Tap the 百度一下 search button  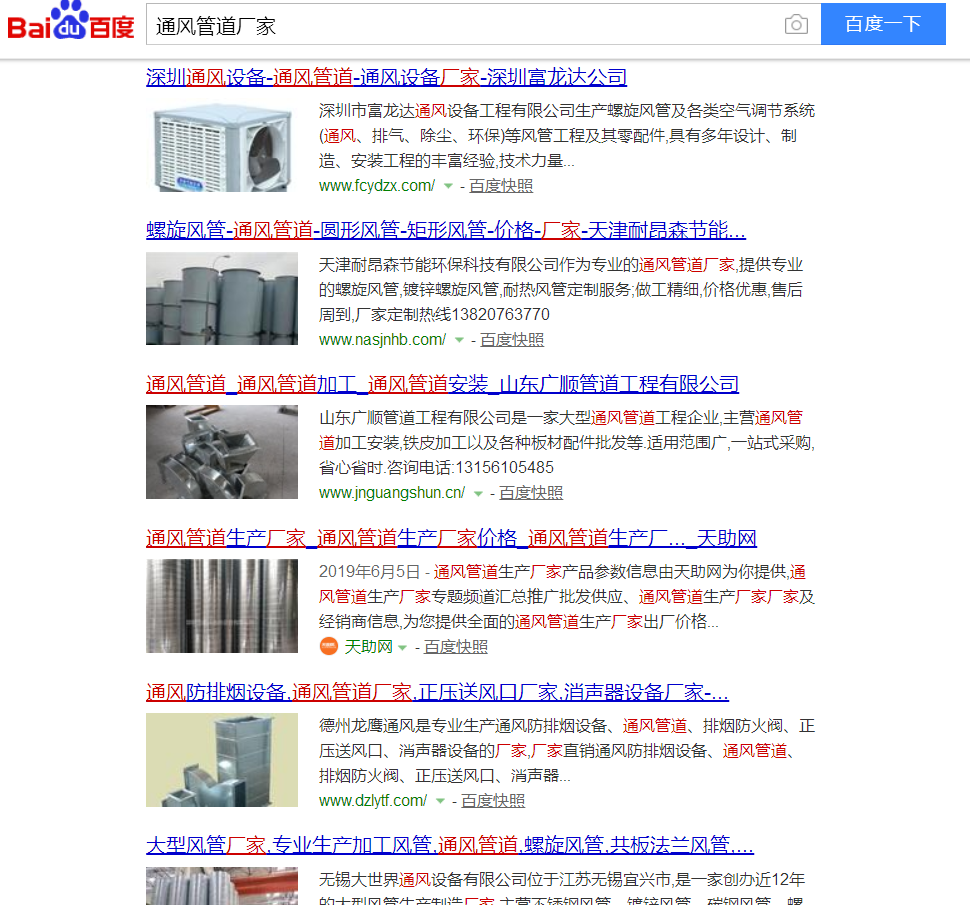pyautogui.click(x=882, y=25)
